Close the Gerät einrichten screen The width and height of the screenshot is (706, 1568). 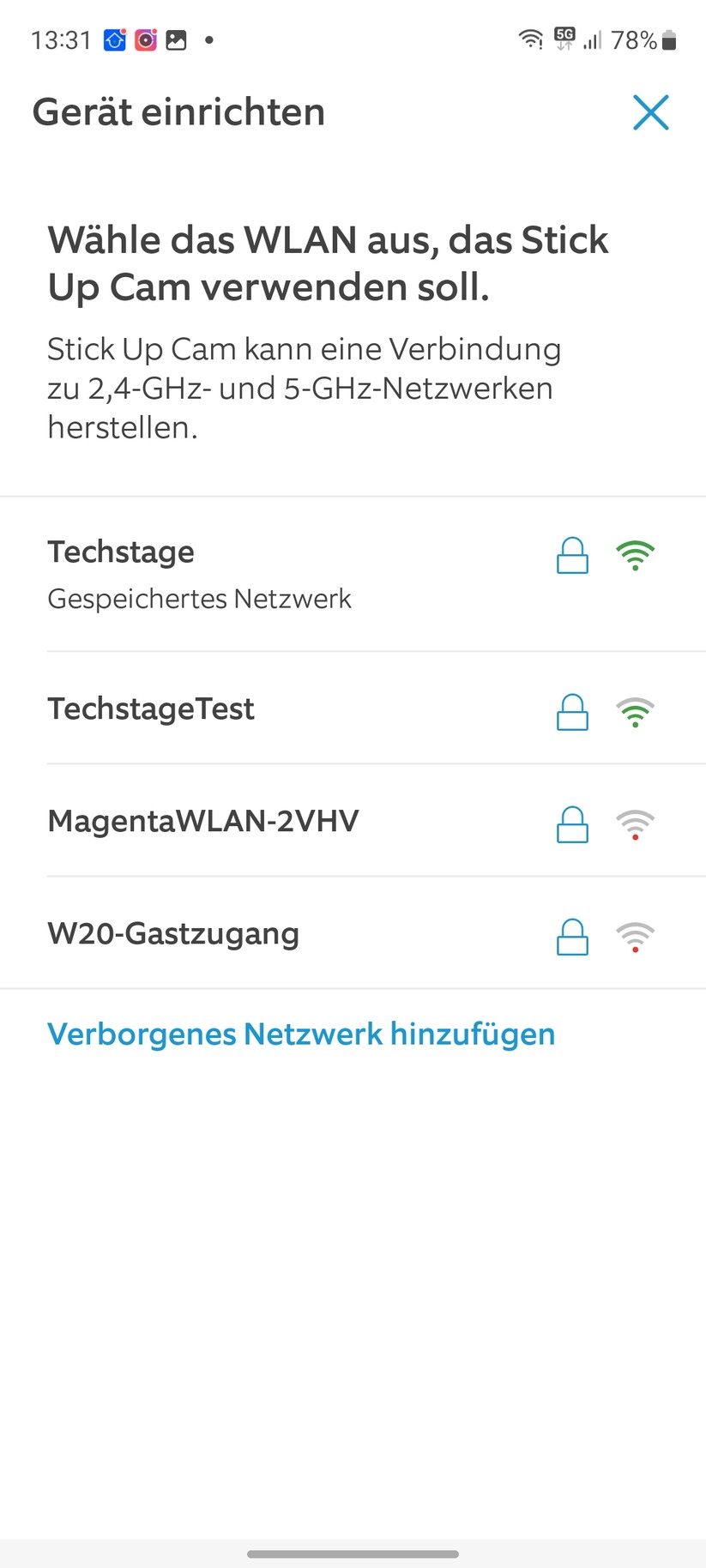click(x=650, y=112)
